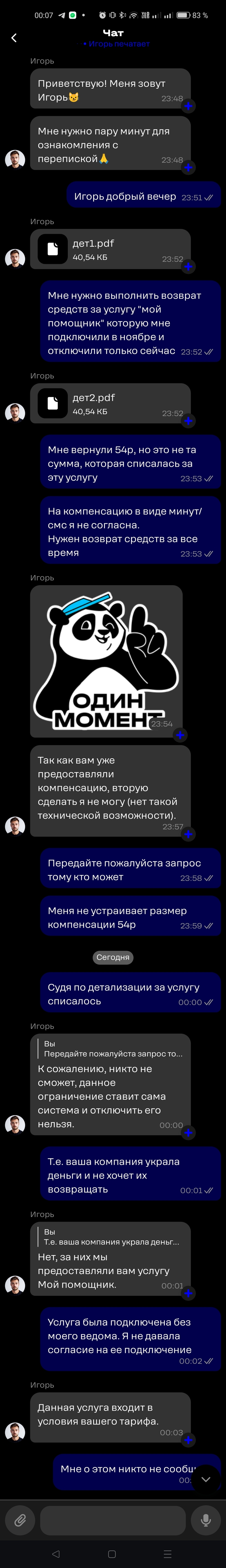
Task: Tap the plus on "Приветствую! Меня зовут Игорь" message
Action: coord(189,106)
